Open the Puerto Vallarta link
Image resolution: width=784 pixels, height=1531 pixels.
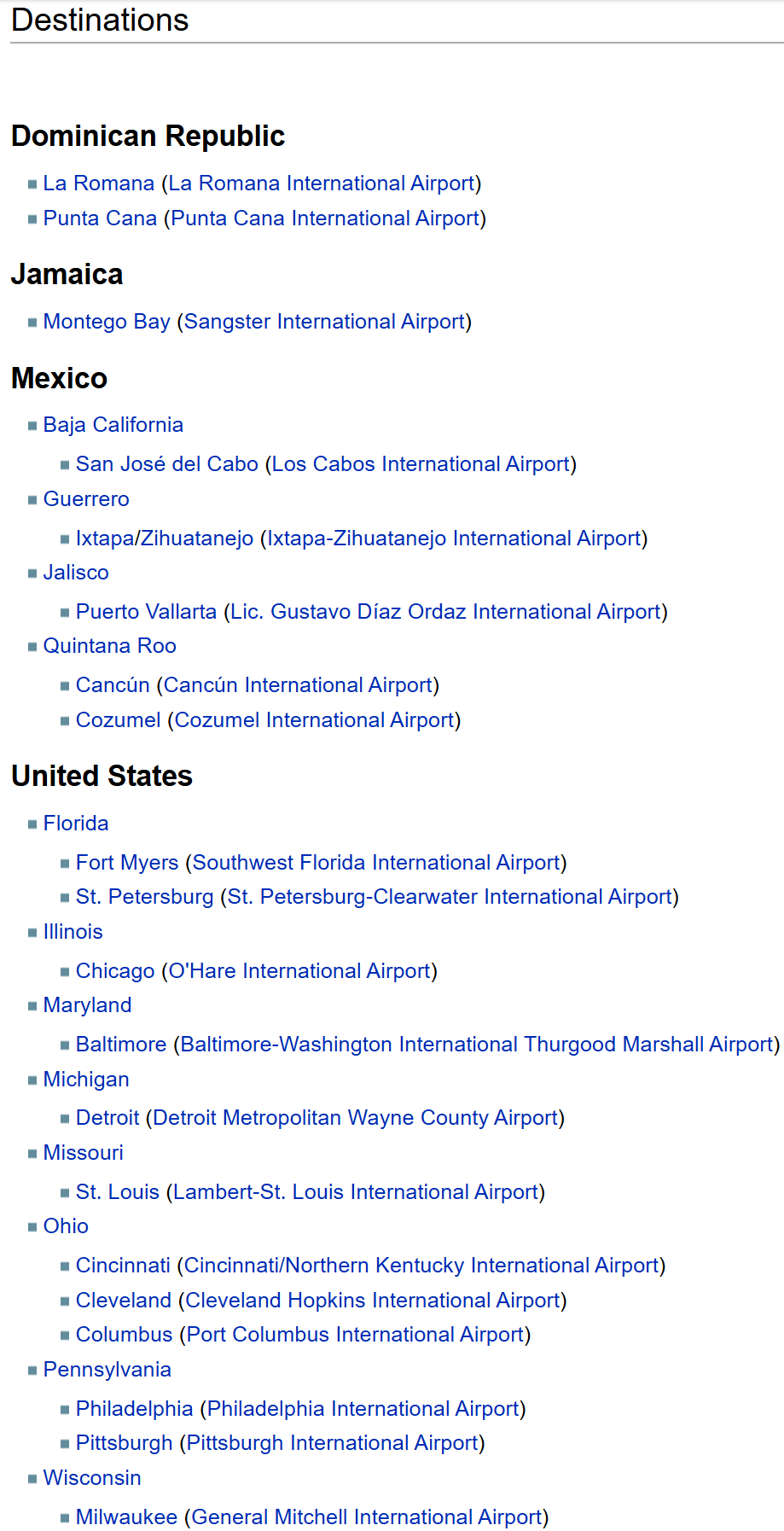tap(146, 612)
